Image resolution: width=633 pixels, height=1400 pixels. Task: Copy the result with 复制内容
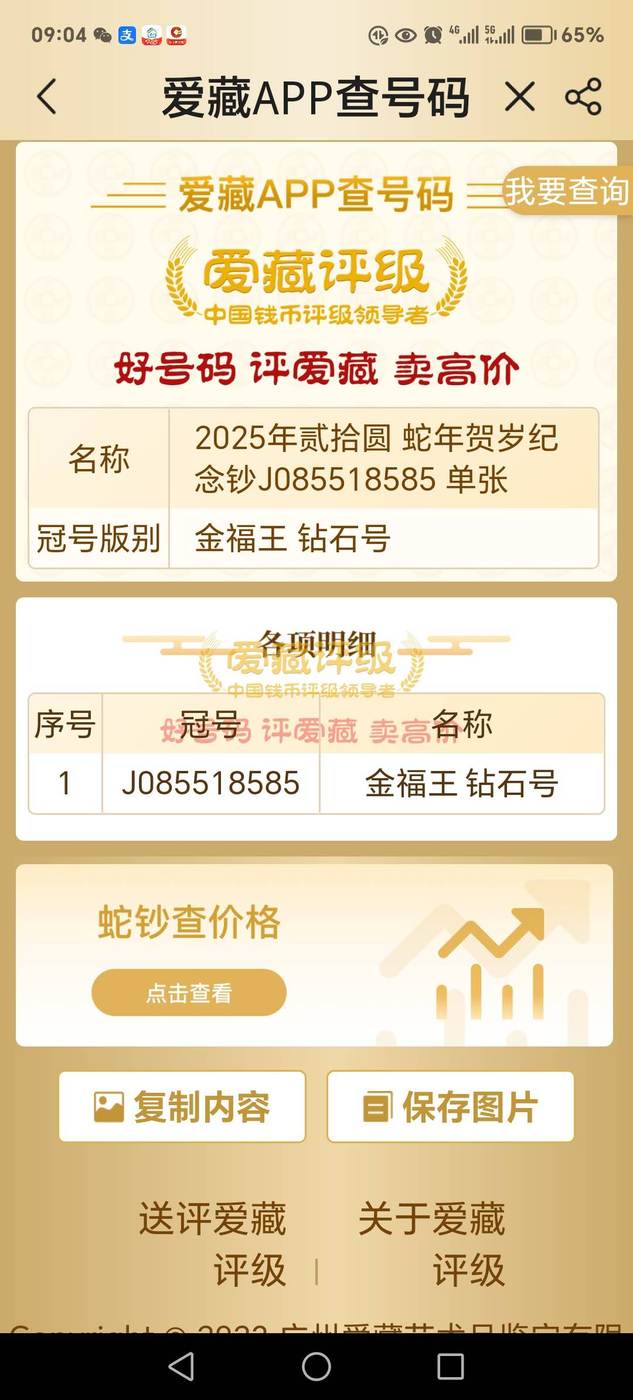pos(182,1106)
